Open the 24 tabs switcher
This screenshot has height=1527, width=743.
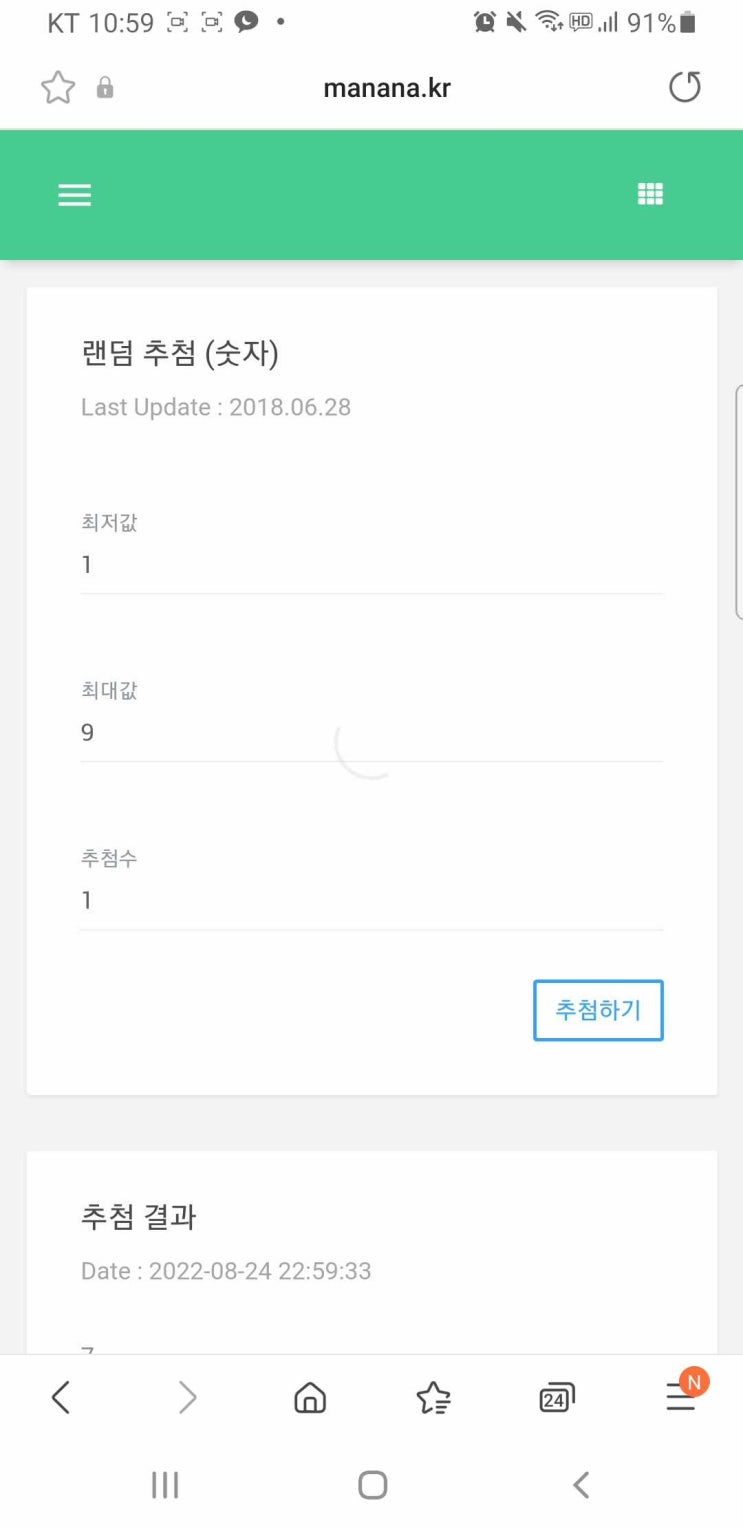pyautogui.click(x=556, y=1397)
